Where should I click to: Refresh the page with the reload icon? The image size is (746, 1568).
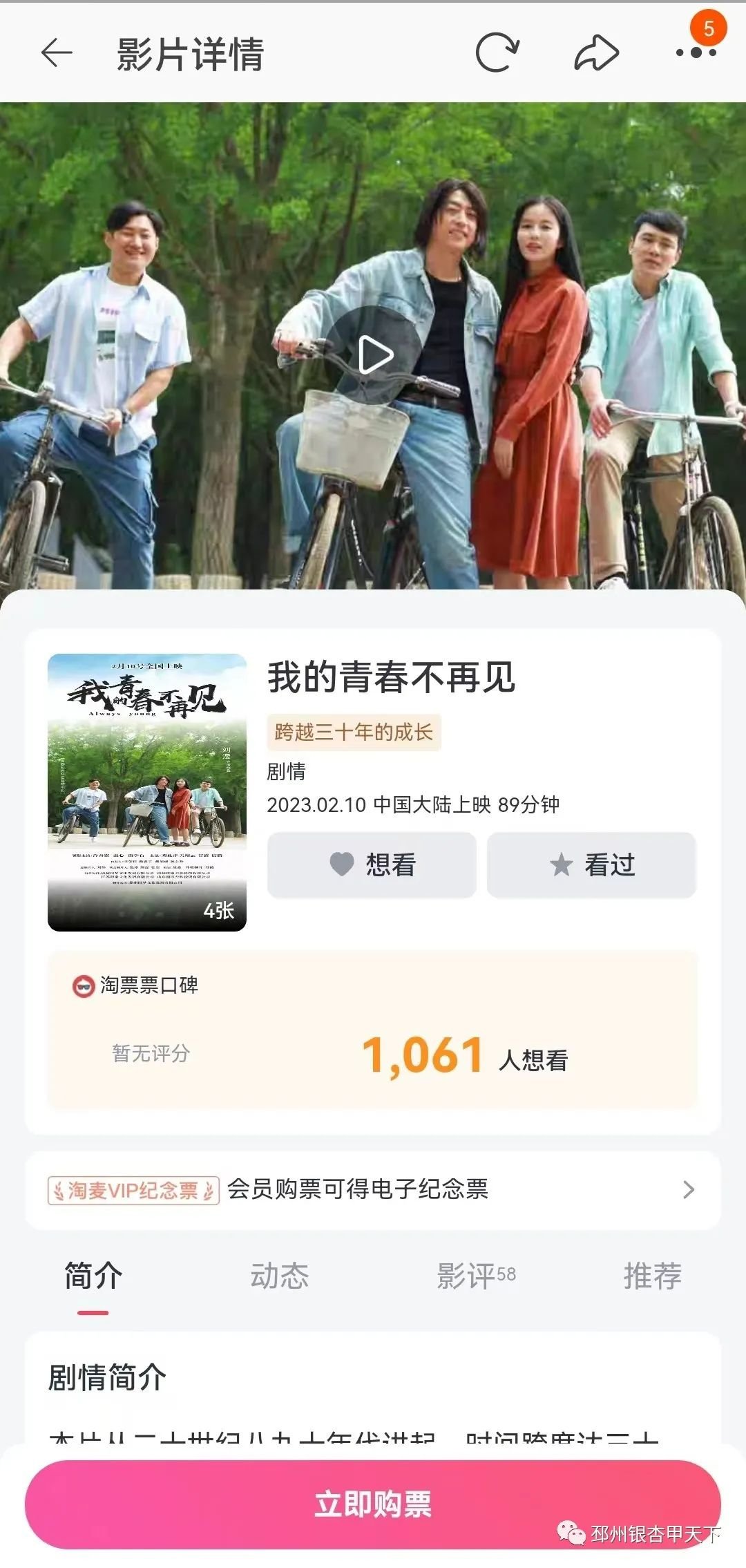[497, 53]
